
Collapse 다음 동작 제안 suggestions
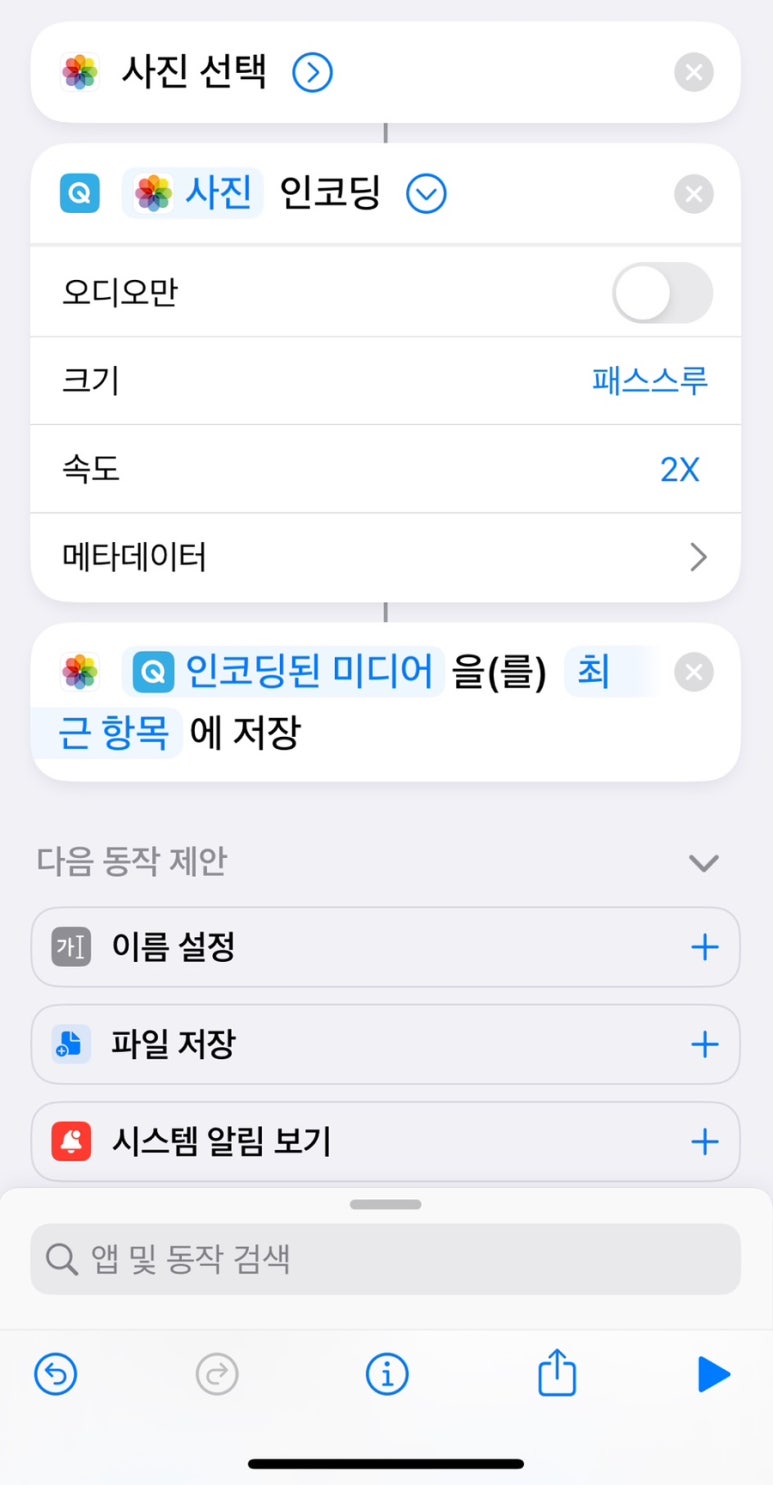click(704, 863)
